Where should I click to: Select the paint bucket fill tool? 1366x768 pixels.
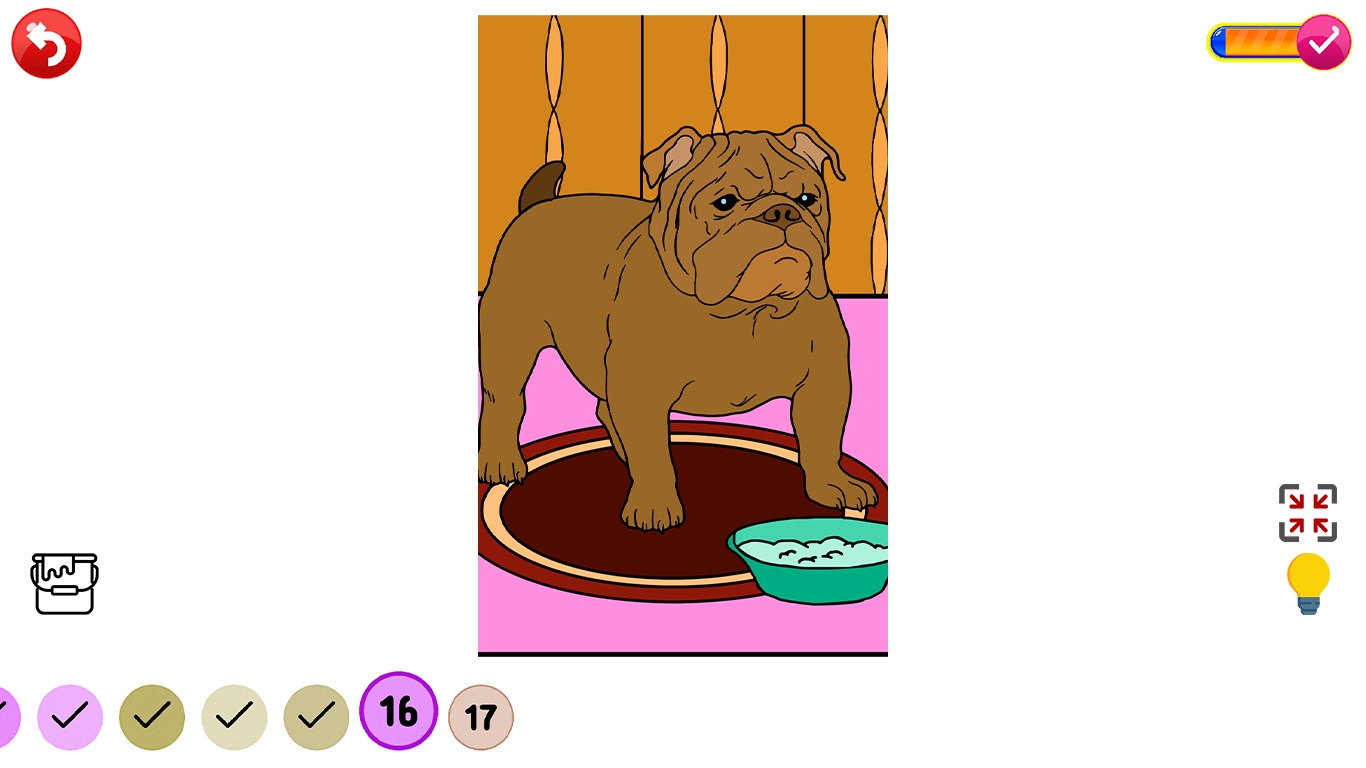click(x=65, y=583)
